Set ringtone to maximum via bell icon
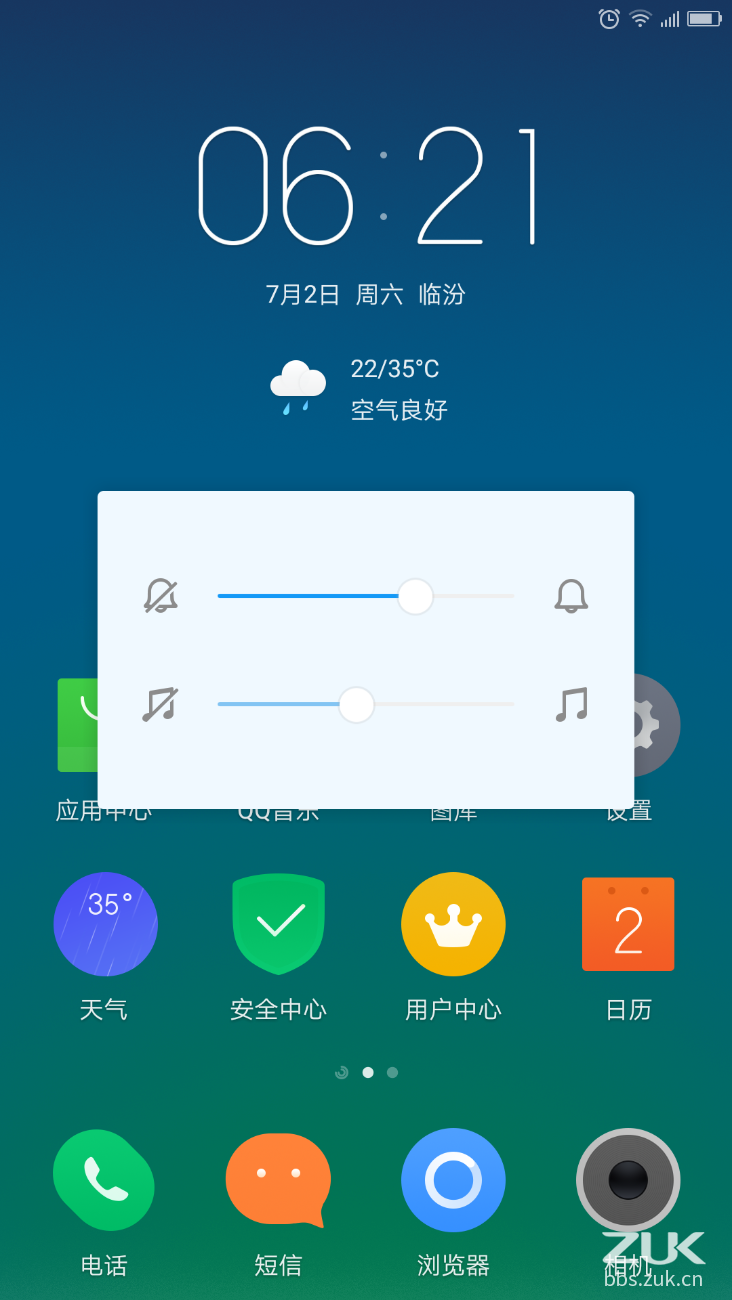 (570, 596)
